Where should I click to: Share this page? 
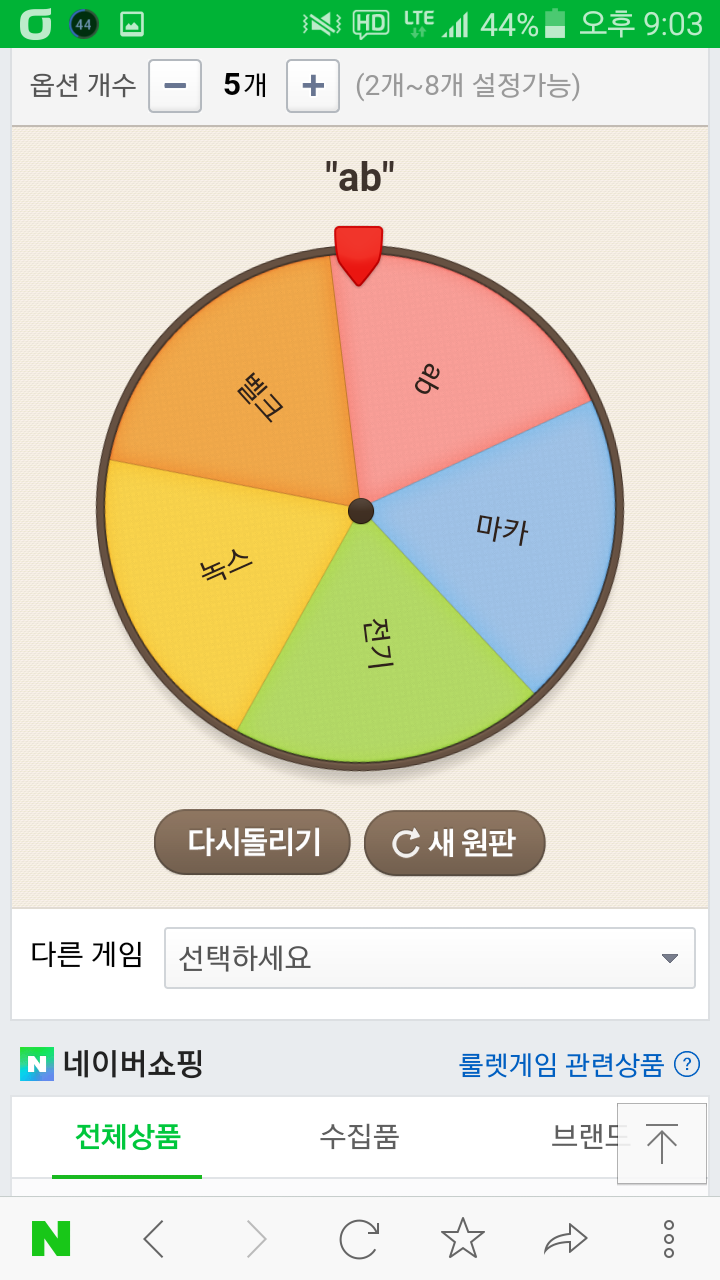pyautogui.click(x=566, y=1239)
